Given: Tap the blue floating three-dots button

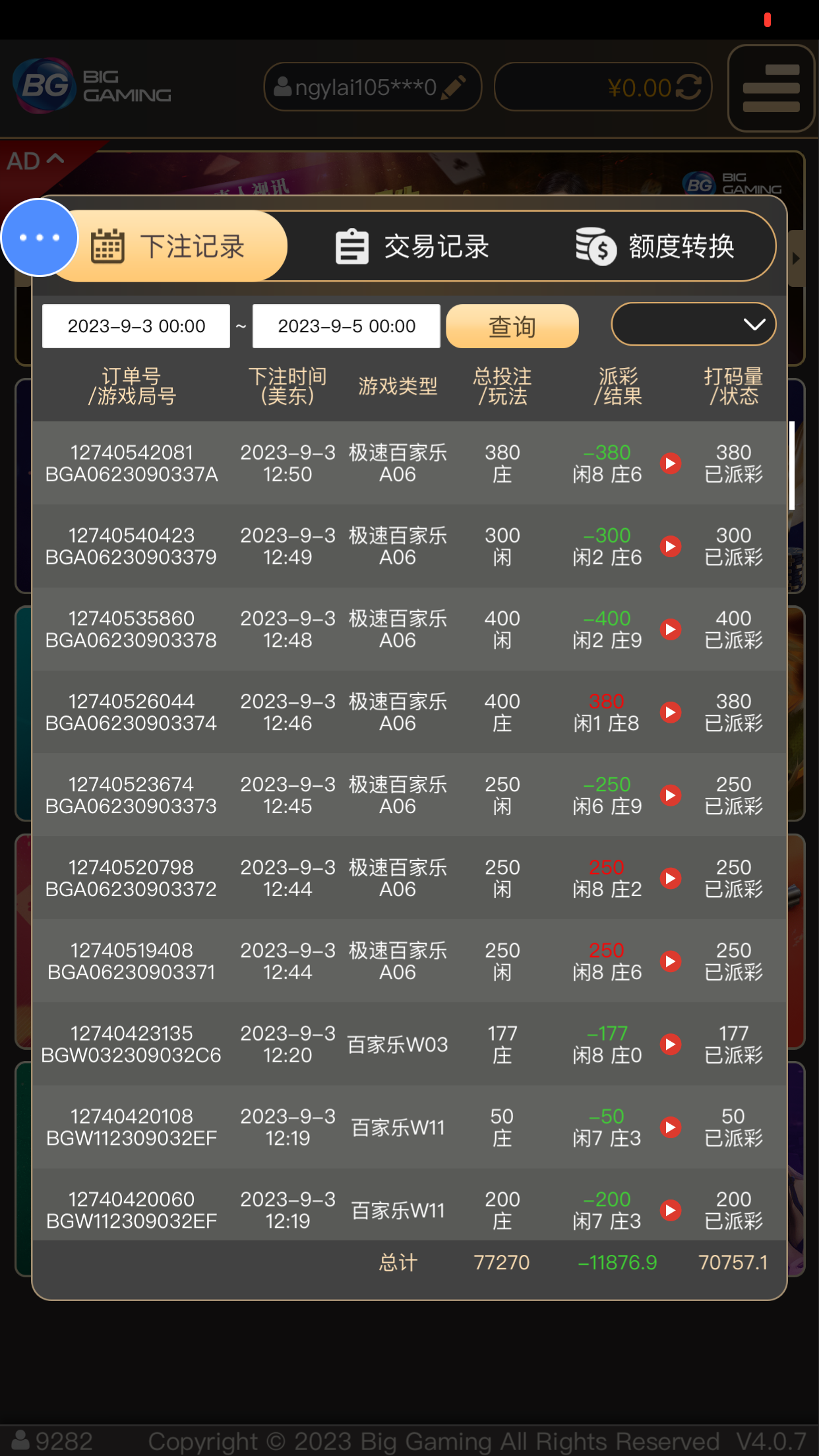Looking at the screenshot, I should click(x=40, y=237).
